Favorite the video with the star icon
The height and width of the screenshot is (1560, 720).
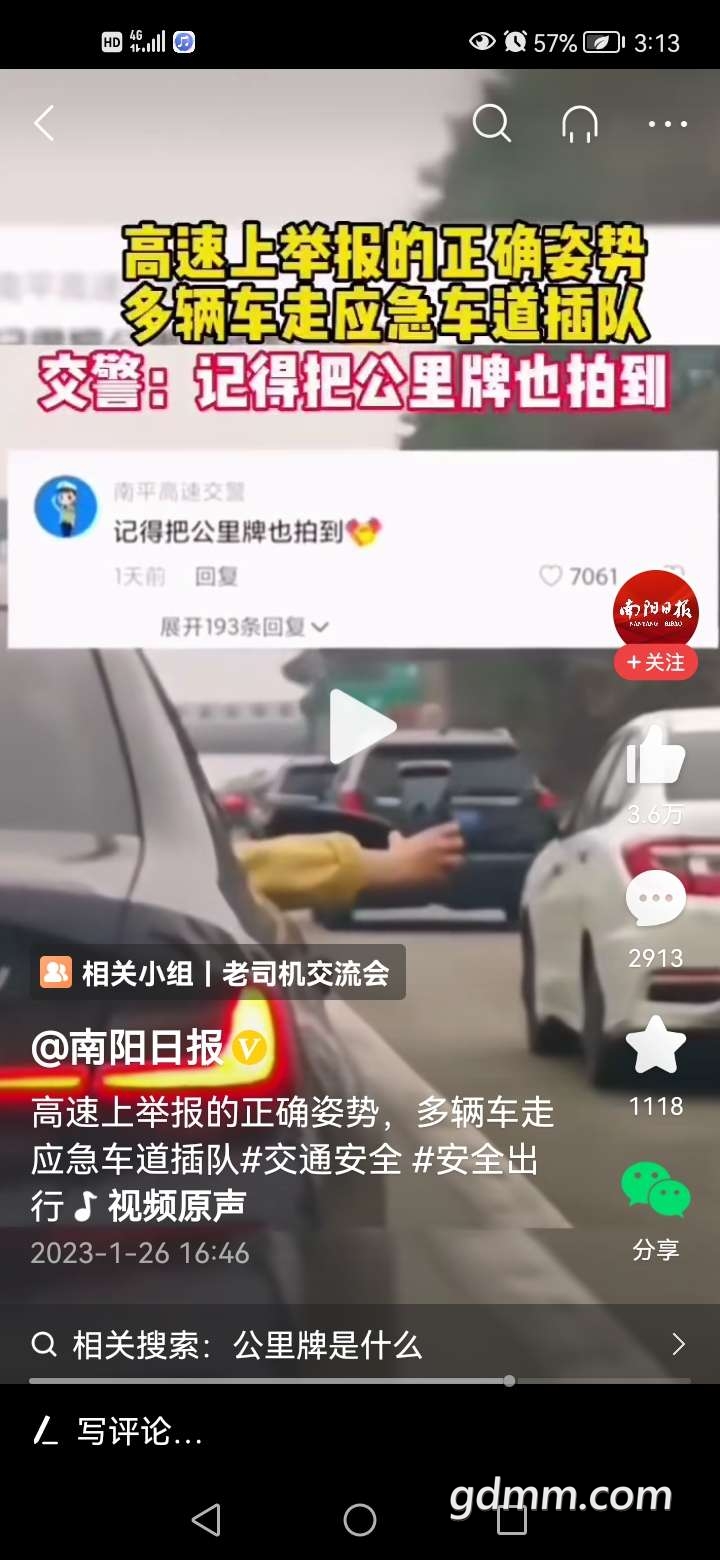(656, 1046)
